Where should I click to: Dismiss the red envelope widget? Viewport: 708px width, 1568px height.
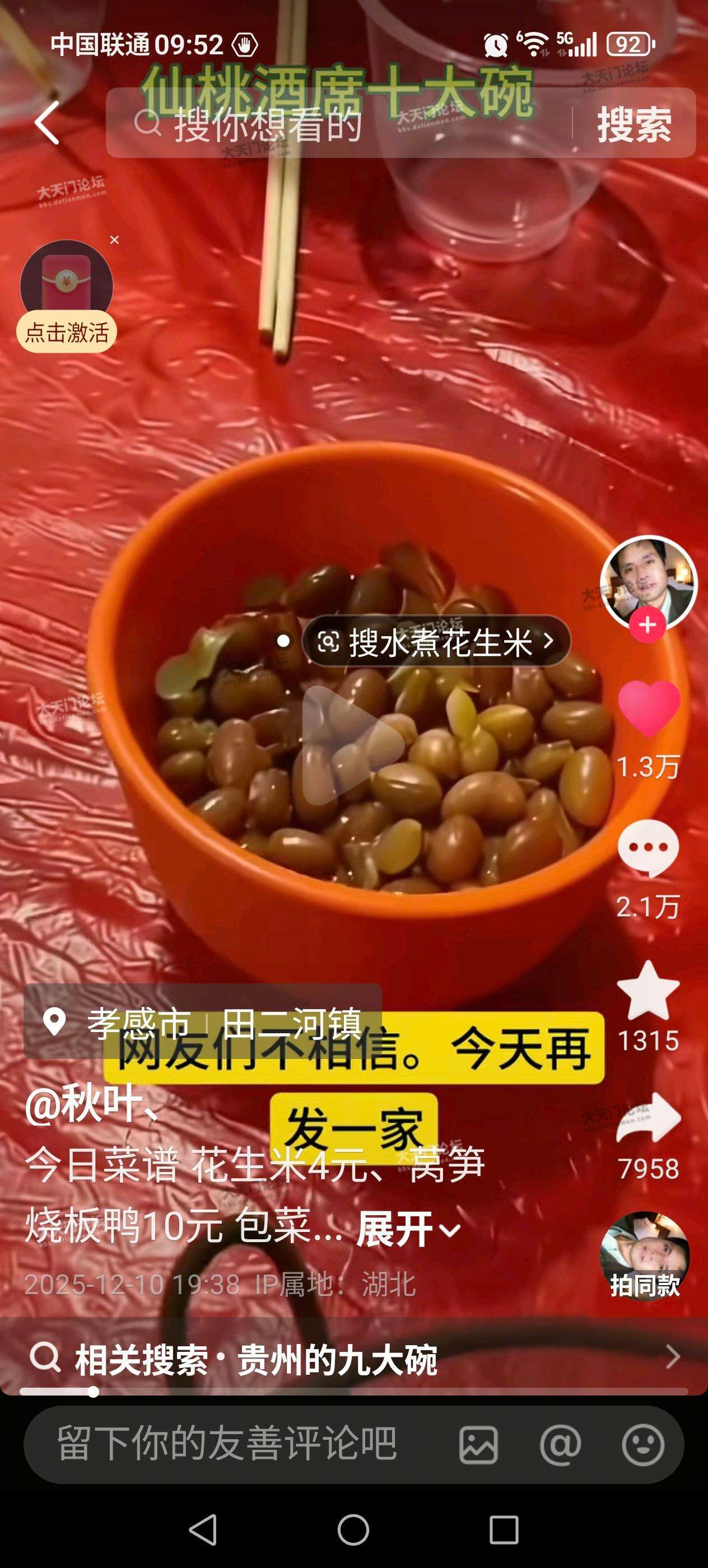[114, 240]
